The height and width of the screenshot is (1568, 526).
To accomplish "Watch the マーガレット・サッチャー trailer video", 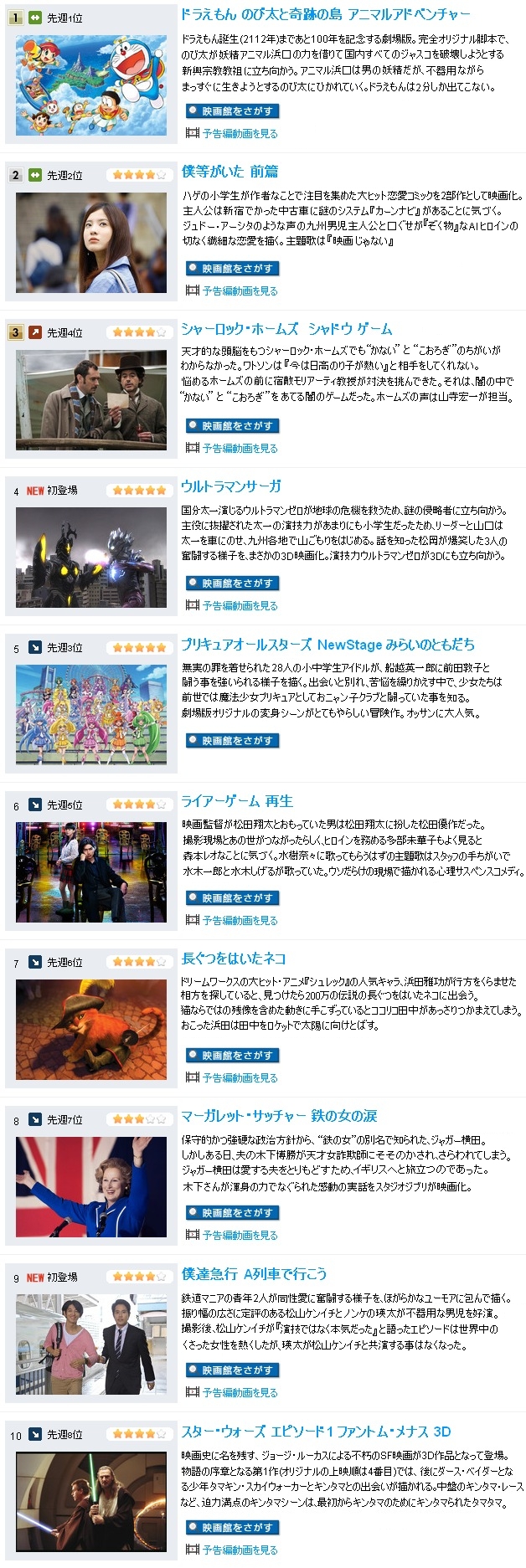I will [239, 1236].
